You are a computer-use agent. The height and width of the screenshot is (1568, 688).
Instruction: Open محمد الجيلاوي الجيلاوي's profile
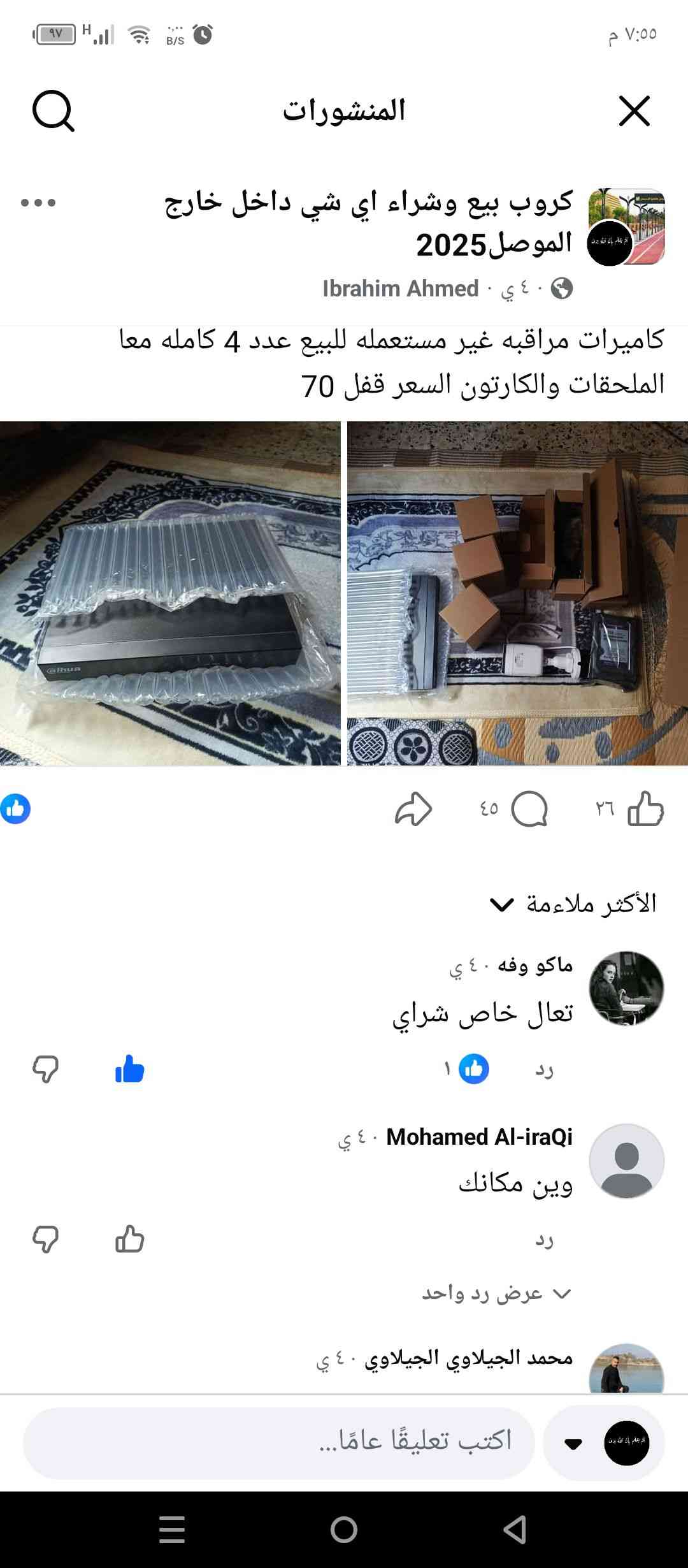(x=468, y=1358)
